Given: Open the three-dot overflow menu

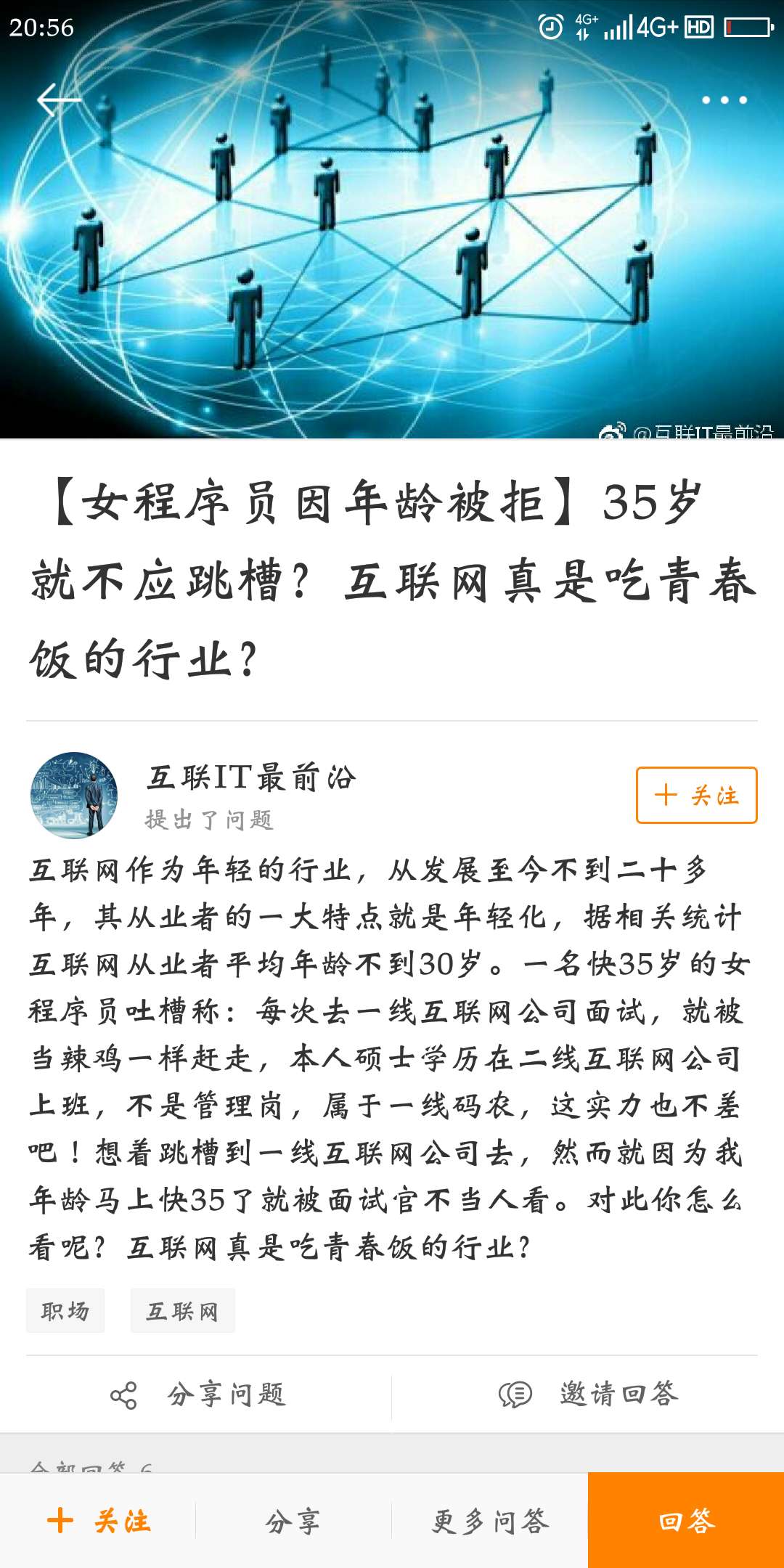Looking at the screenshot, I should point(724,100).
